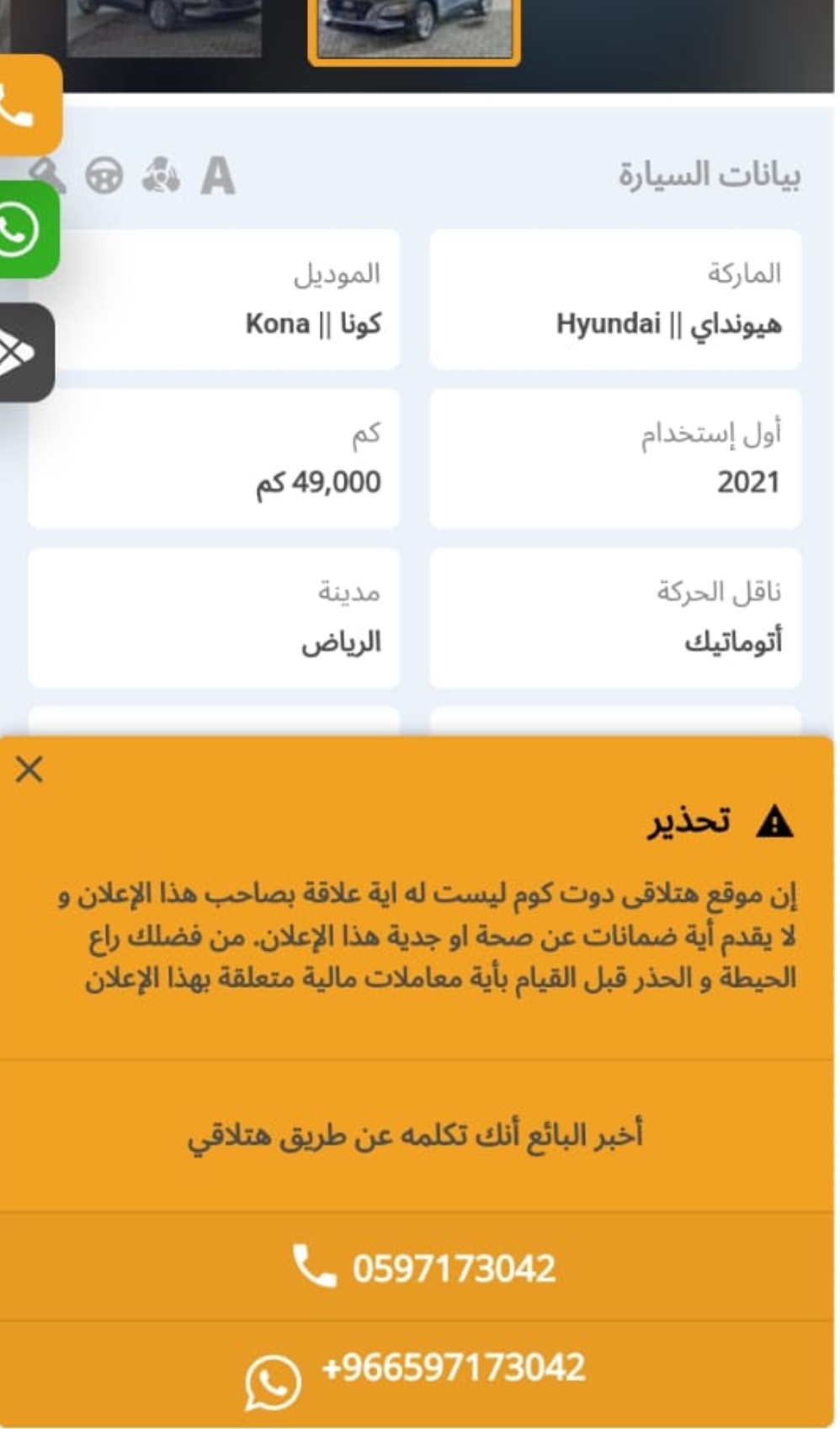Call the seller at 0597173042
This screenshot has height=1429, width=840.
click(x=417, y=1267)
